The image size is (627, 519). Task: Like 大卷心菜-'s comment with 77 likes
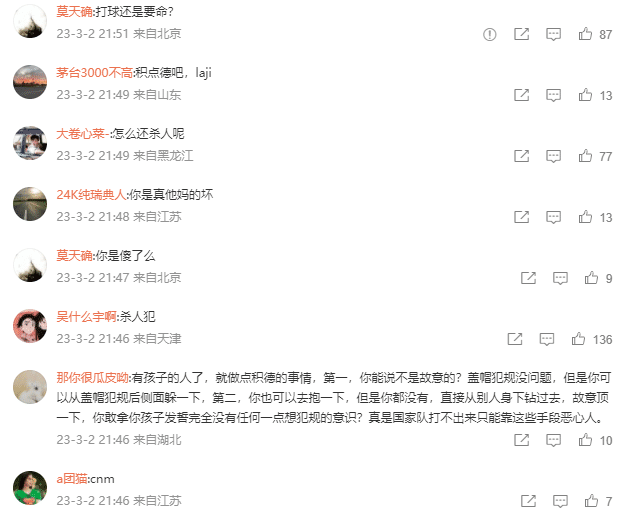[x=586, y=156]
